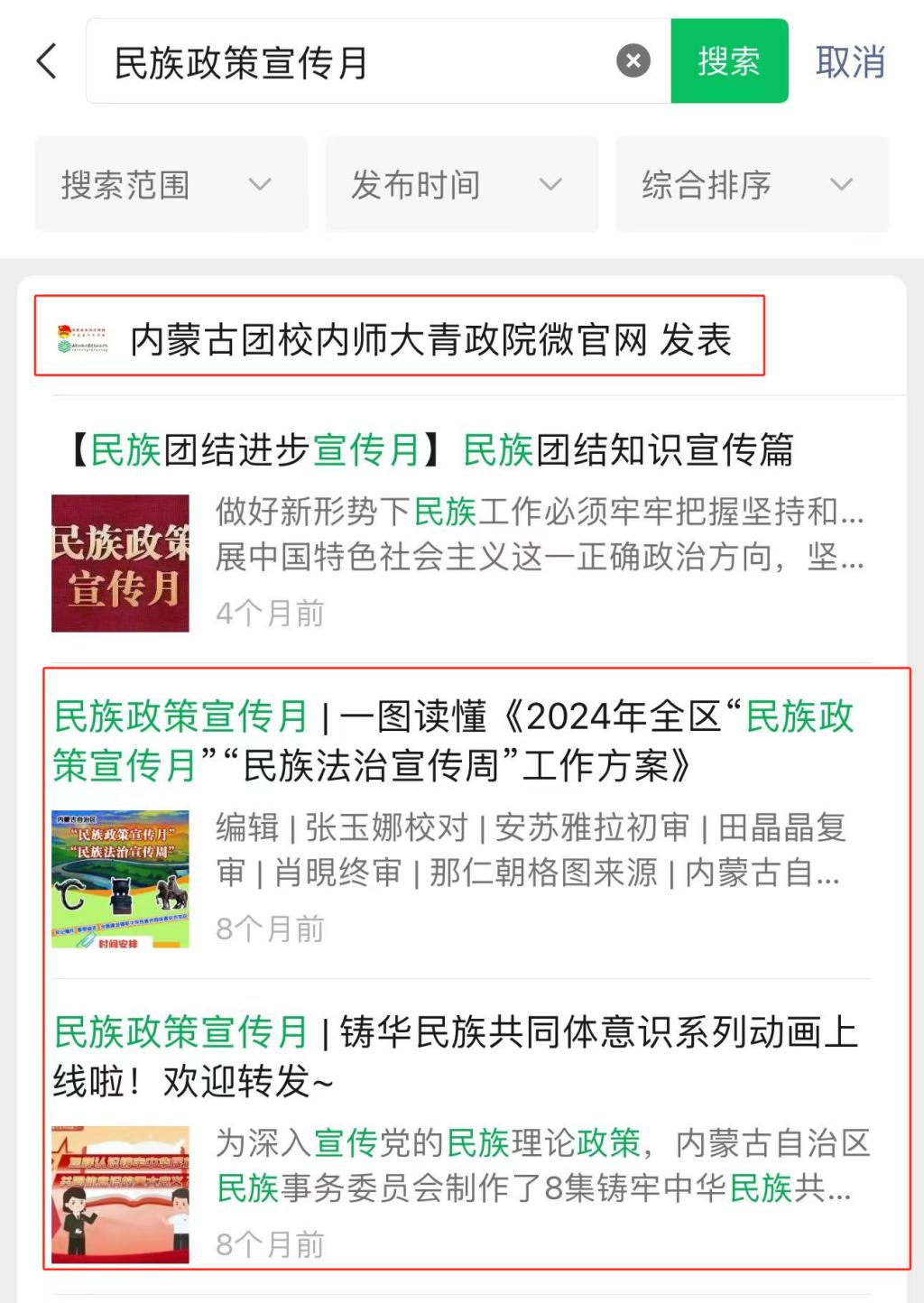924x1303 pixels.
Task: Clear the search text
Action: pyautogui.click(x=633, y=61)
